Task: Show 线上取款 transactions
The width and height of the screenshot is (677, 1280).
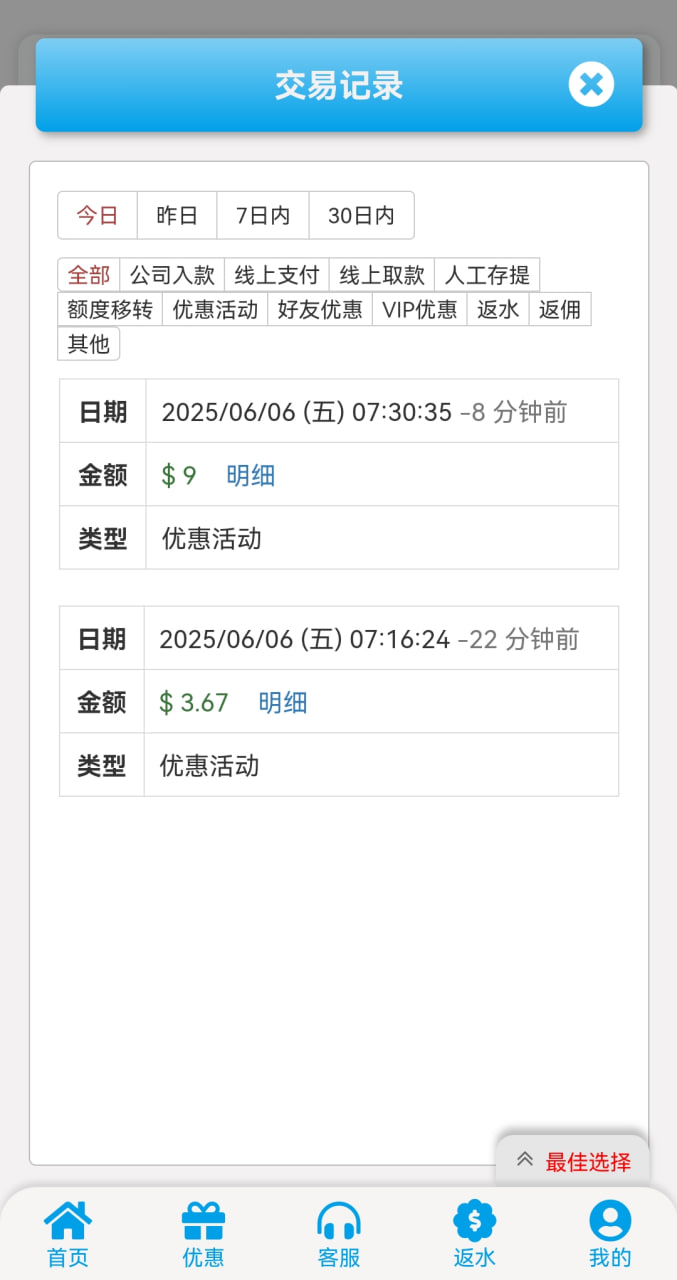Action: 382,275
